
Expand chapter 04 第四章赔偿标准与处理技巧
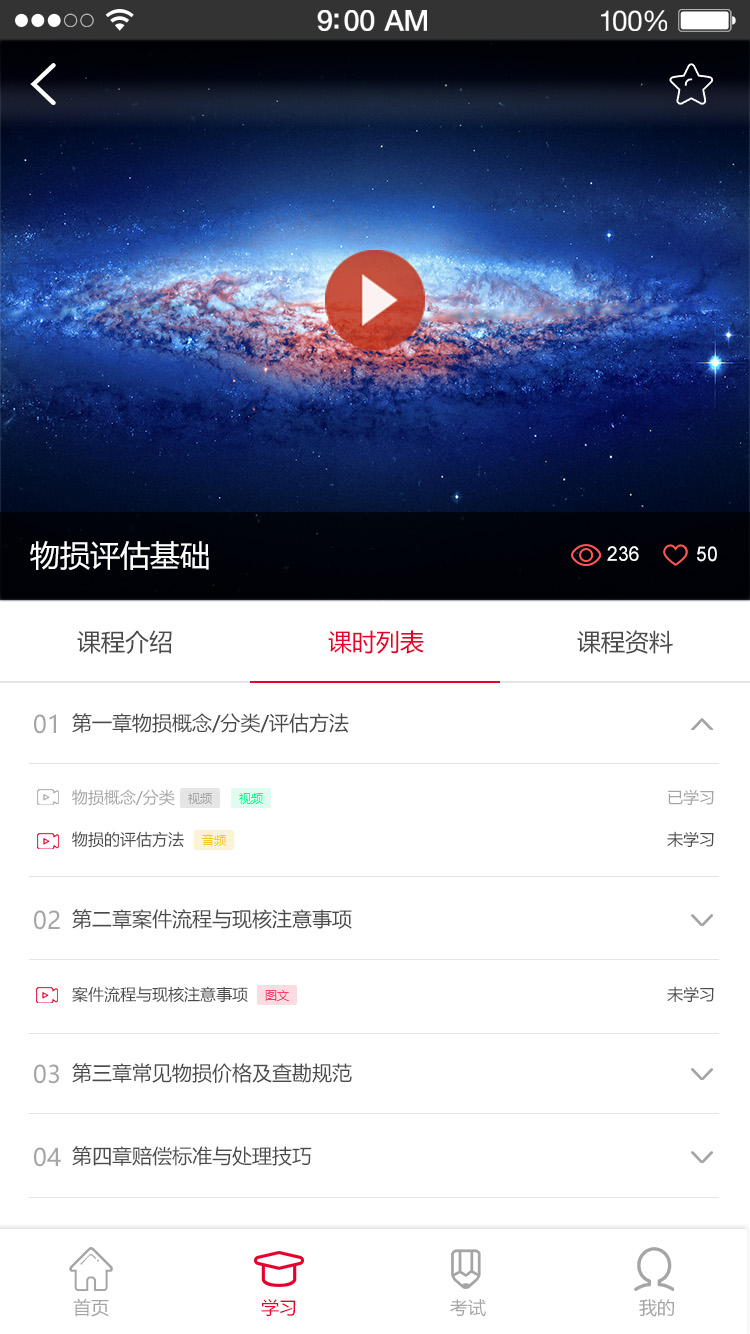[702, 1157]
